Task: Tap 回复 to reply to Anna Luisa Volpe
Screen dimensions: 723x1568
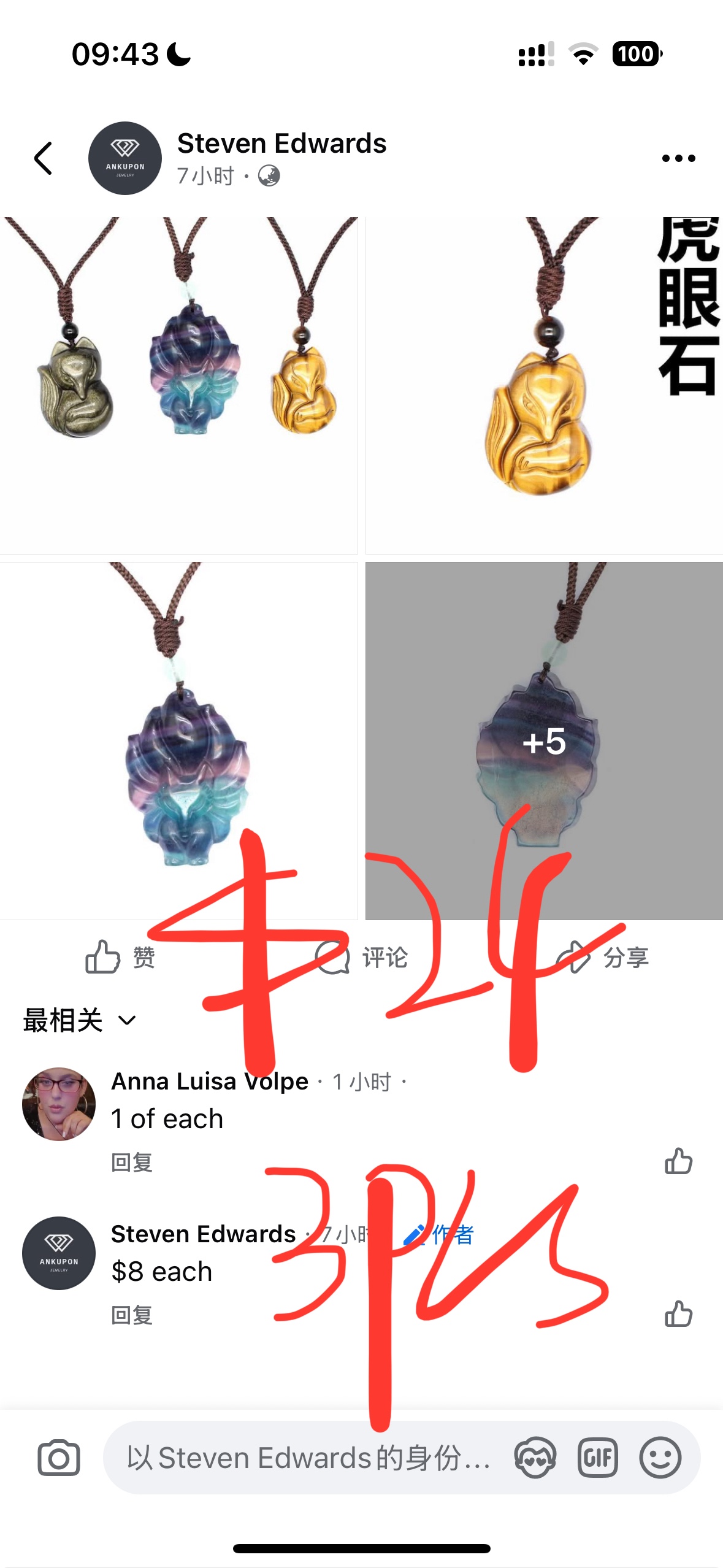Action: (132, 1163)
